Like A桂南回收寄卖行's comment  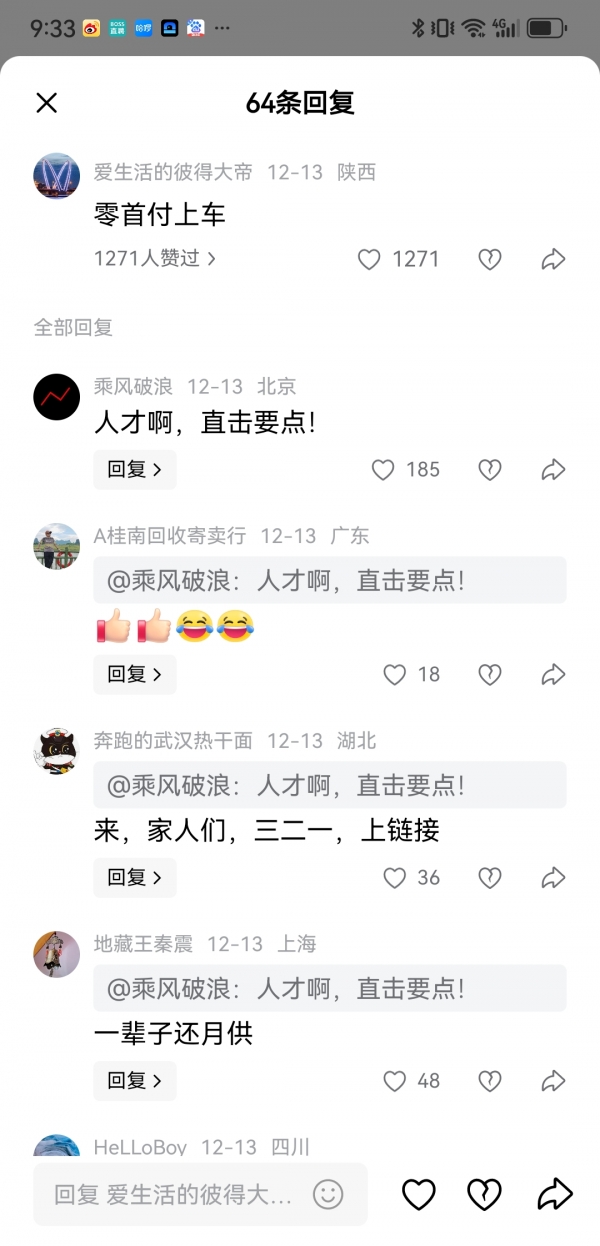click(396, 674)
